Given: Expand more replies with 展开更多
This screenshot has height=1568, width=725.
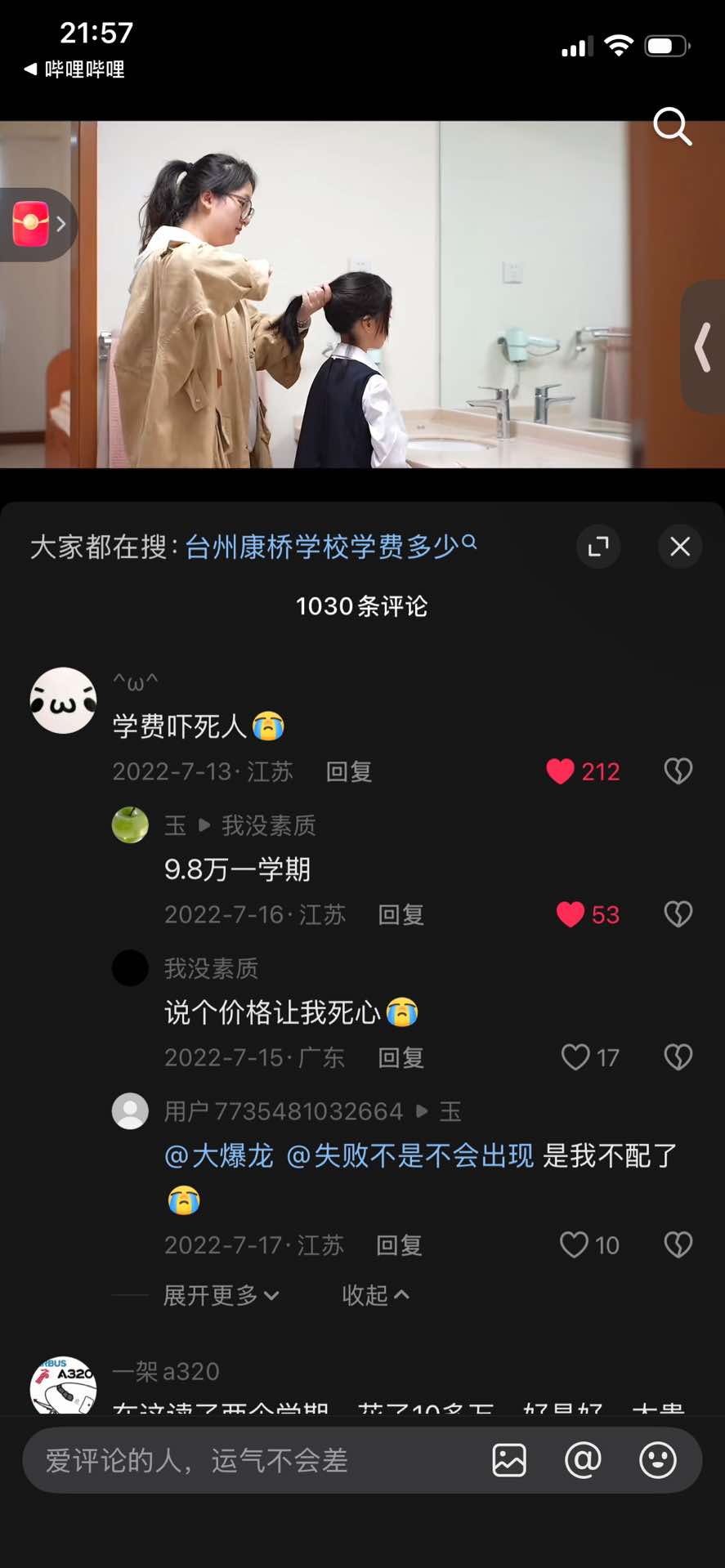Looking at the screenshot, I should point(222,1295).
